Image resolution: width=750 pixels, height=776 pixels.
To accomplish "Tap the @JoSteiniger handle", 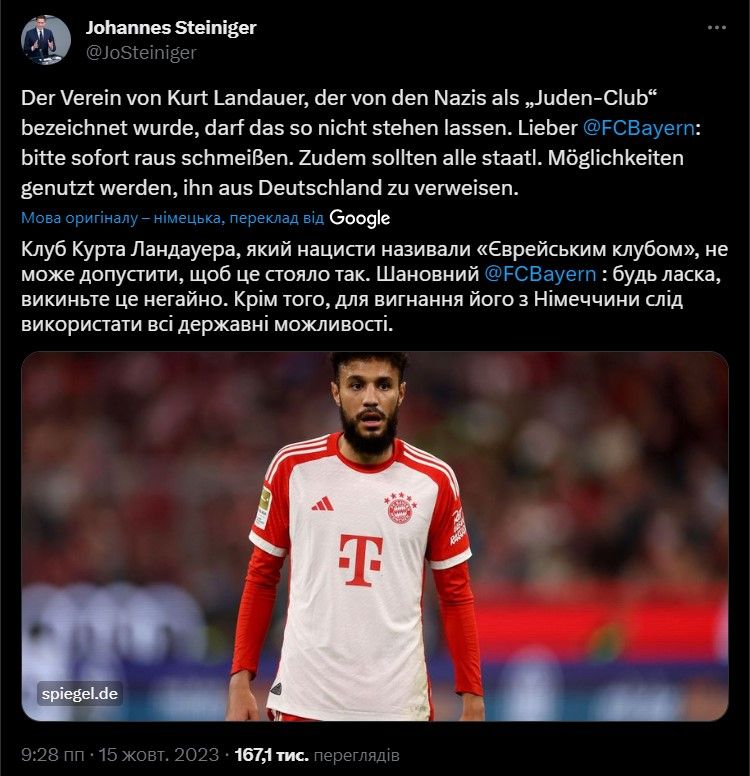I will click(x=141, y=53).
